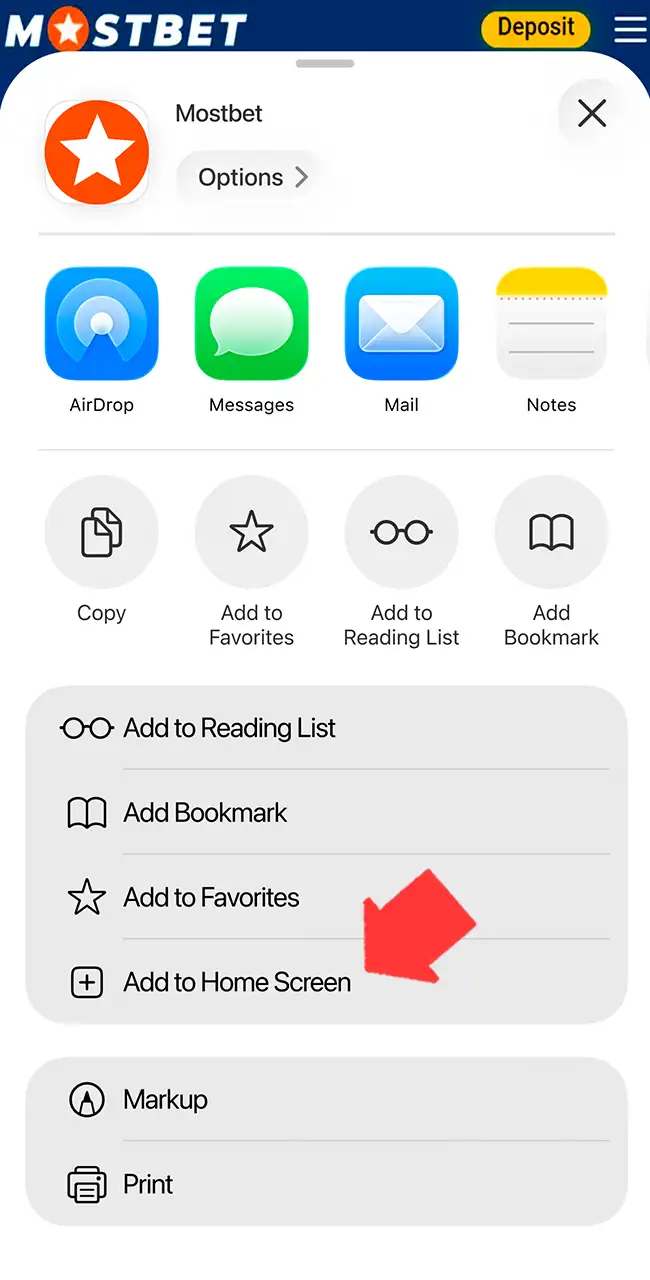Open Markup for this page
This screenshot has height=1280, width=650.
(x=326, y=1099)
